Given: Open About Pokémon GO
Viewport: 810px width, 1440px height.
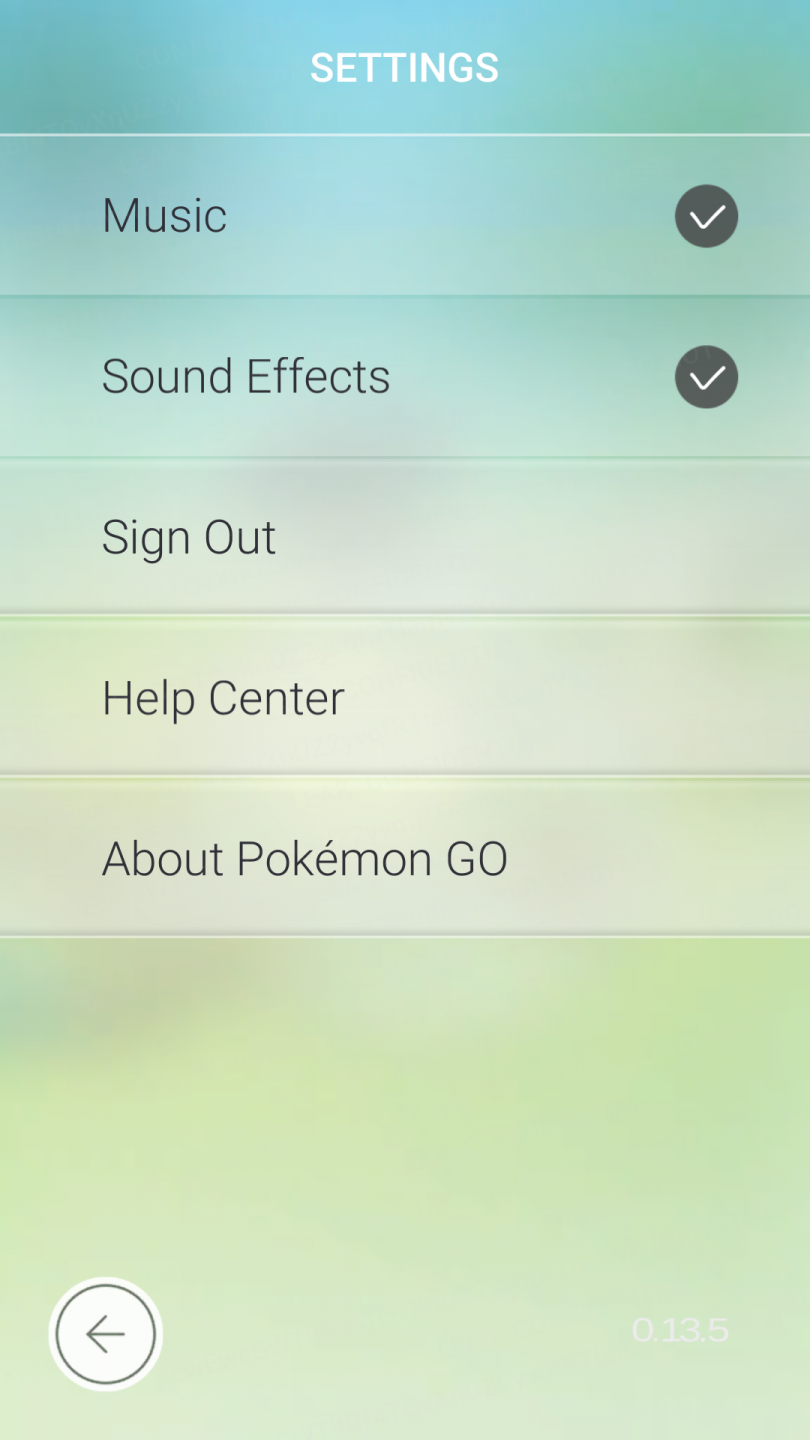Looking at the screenshot, I should pos(305,859).
